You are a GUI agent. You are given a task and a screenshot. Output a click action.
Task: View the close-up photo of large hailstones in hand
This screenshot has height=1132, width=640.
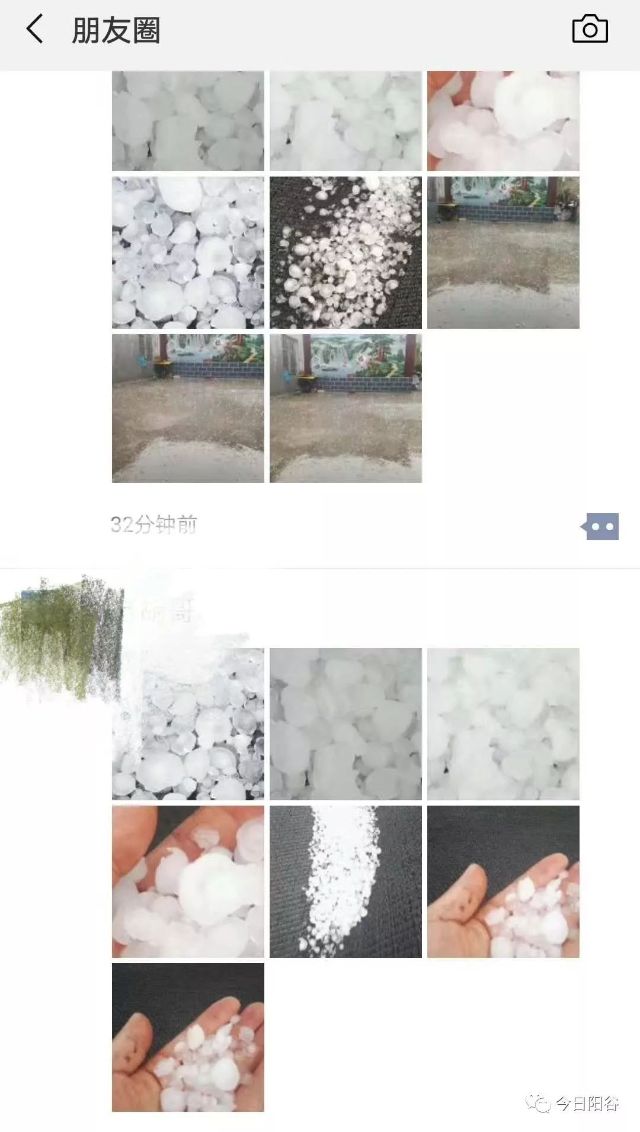[x=188, y=881]
